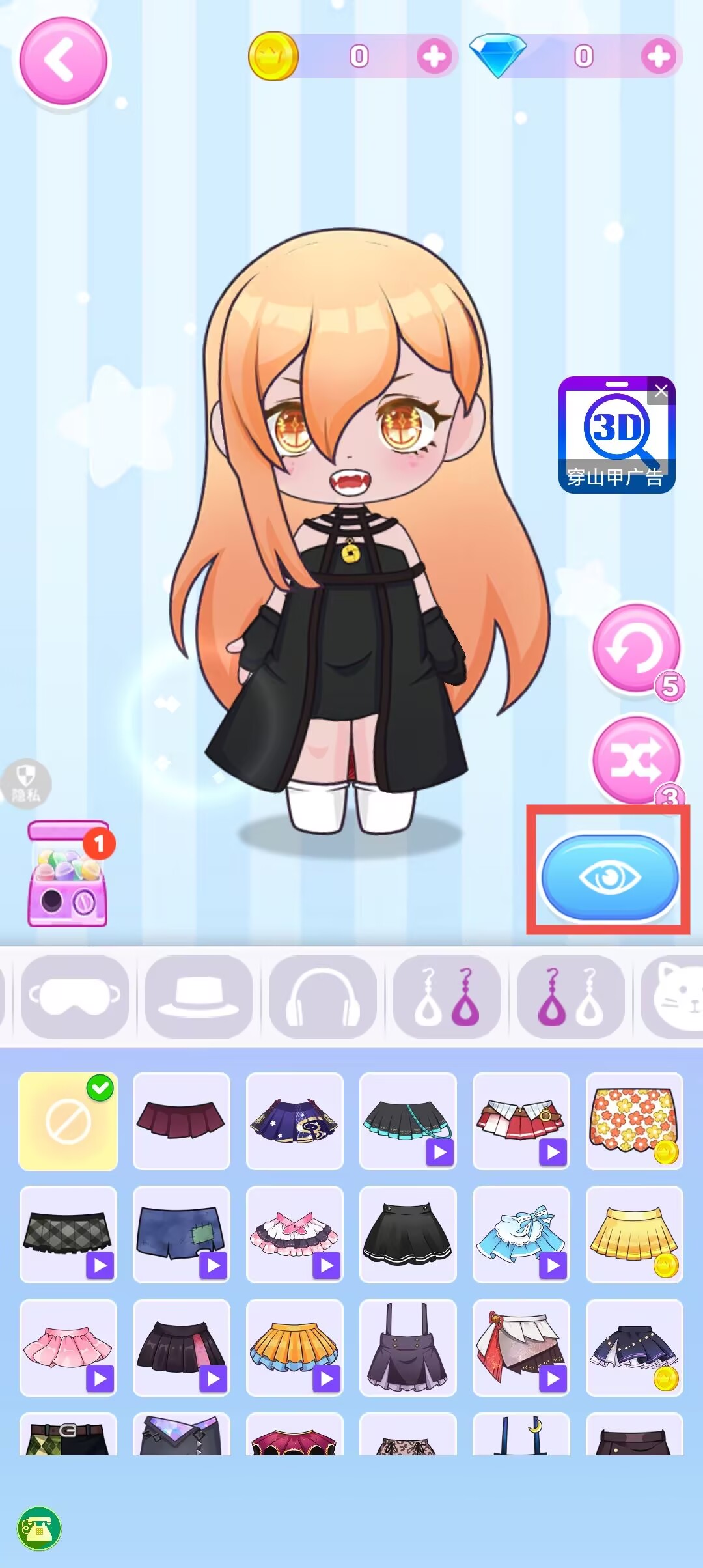Go back with the pink arrow

pyautogui.click(x=63, y=61)
